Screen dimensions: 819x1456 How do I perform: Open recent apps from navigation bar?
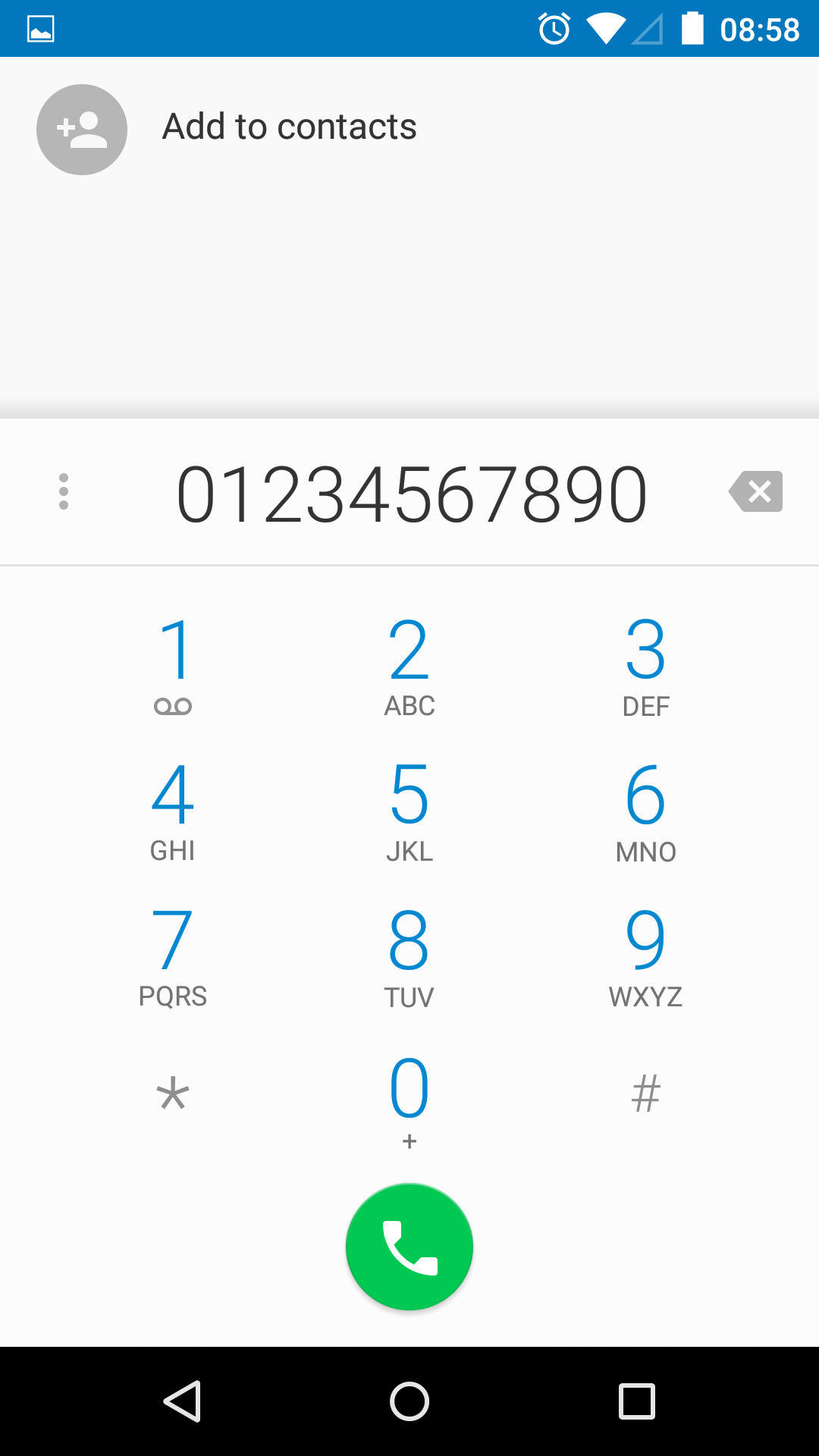(637, 1401)
